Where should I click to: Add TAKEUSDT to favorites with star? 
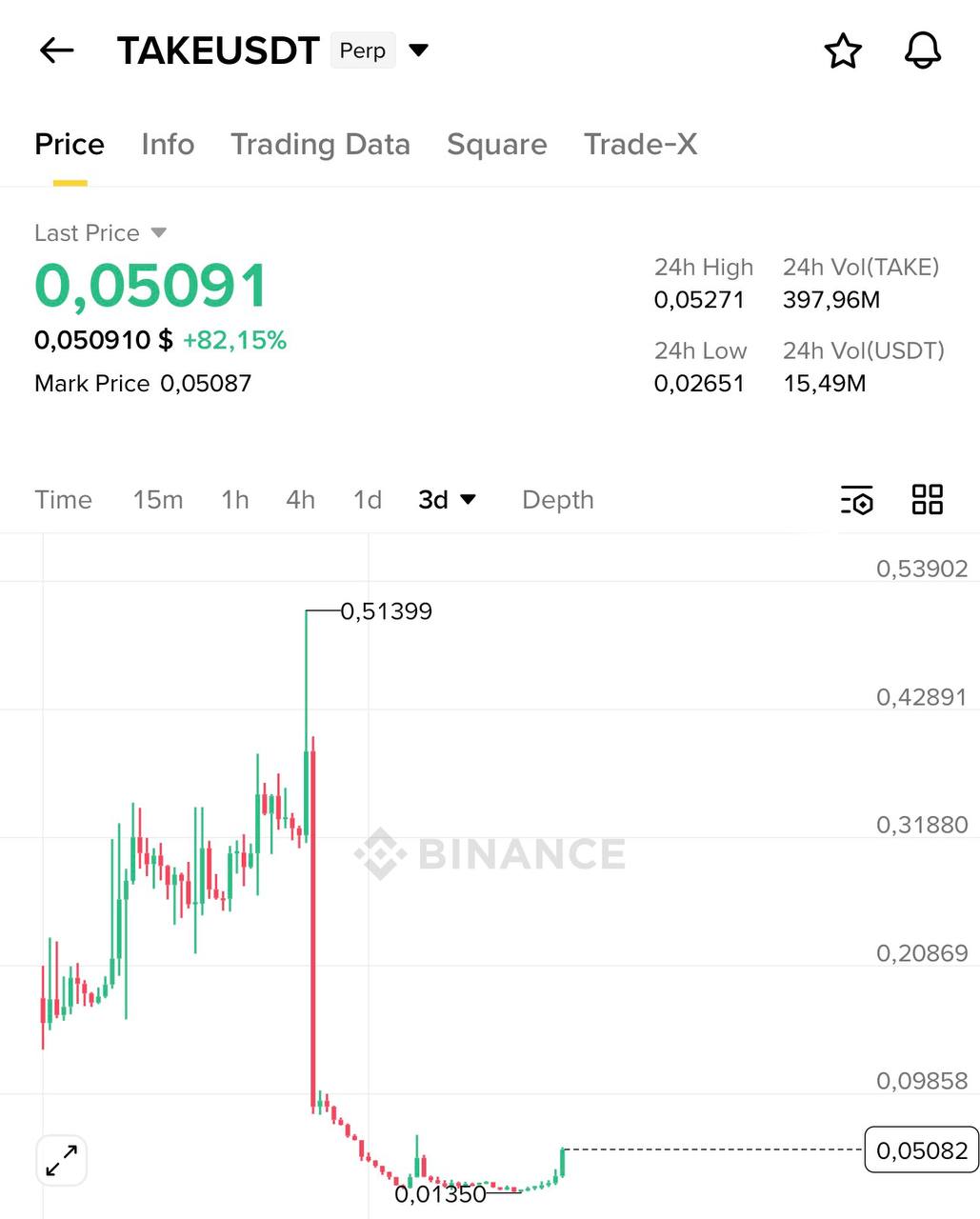coord(843,51)
